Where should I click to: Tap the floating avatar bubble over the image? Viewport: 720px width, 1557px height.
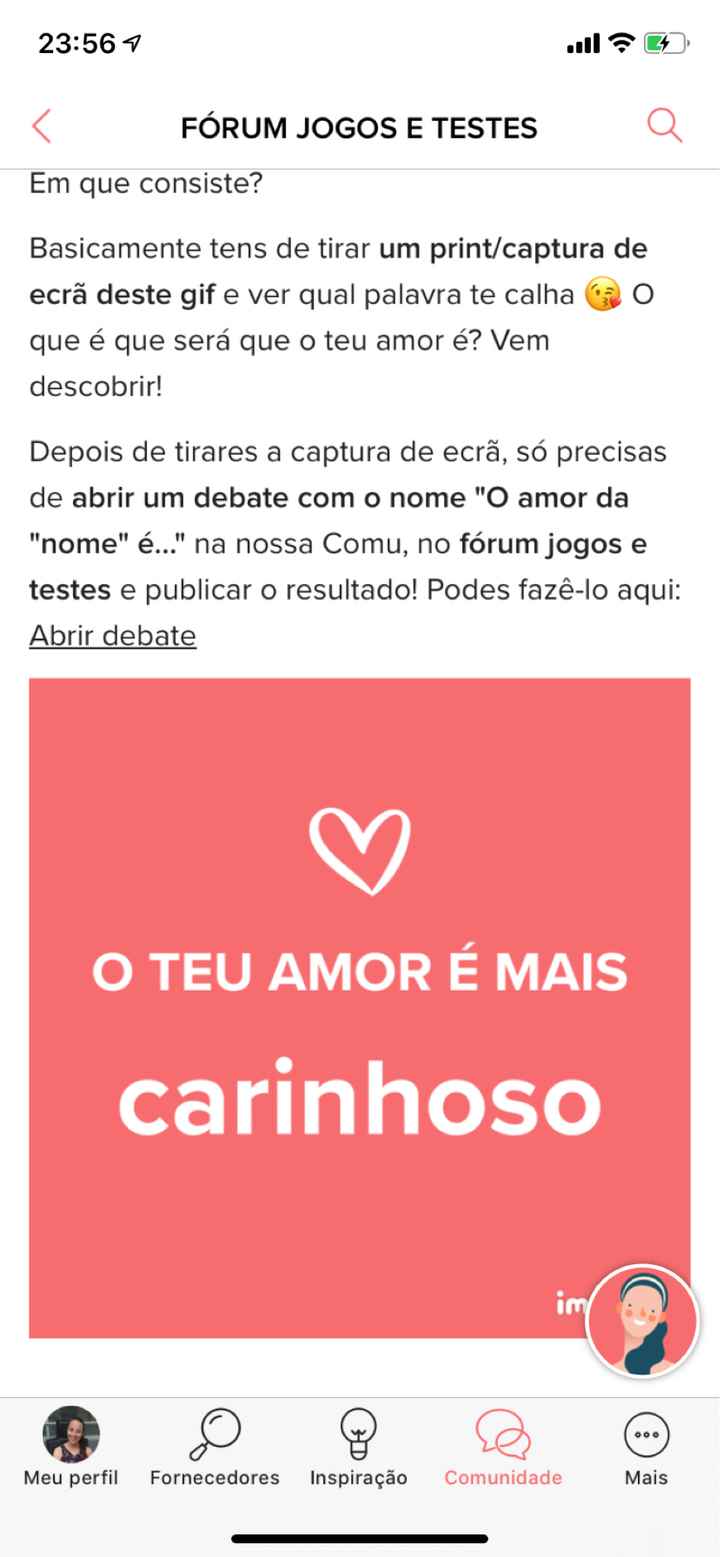point(643,1322)
